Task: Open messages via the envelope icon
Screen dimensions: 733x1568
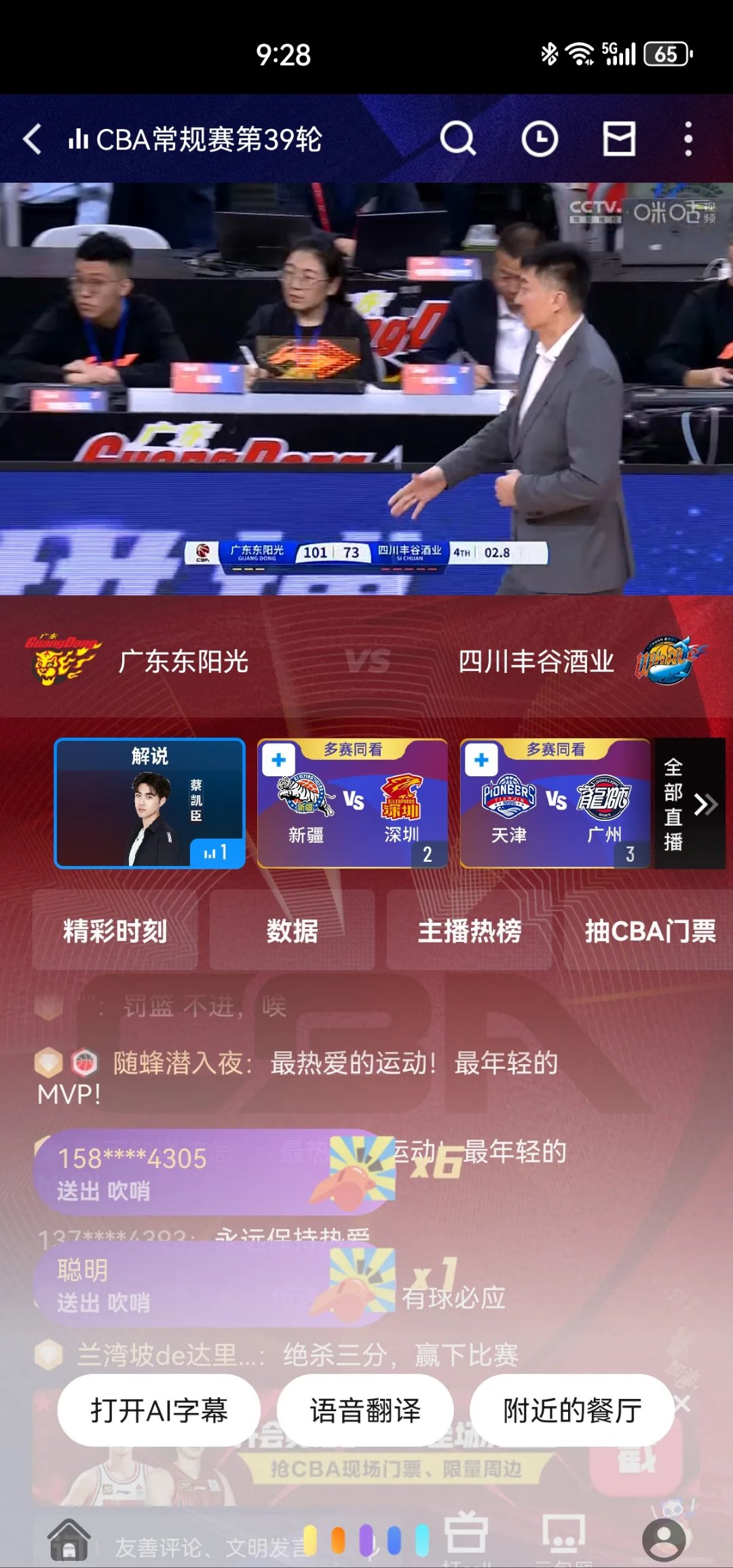Action: tap(618, 139)
